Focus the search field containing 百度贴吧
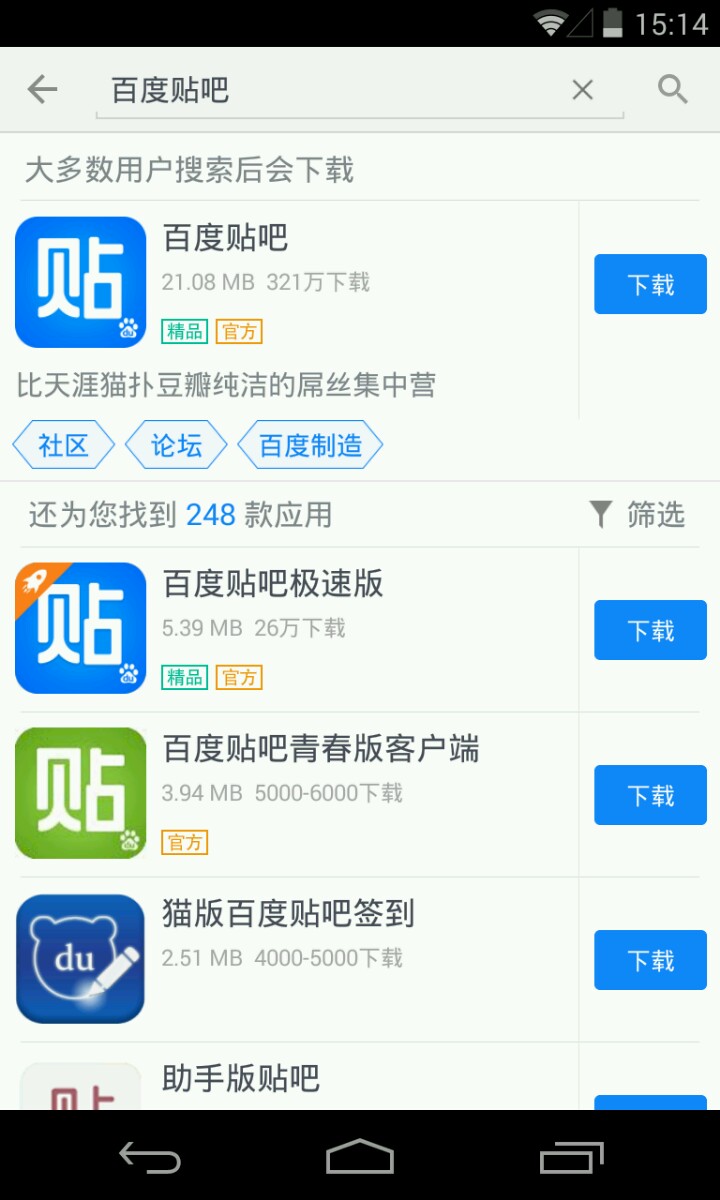 (330, 90)
